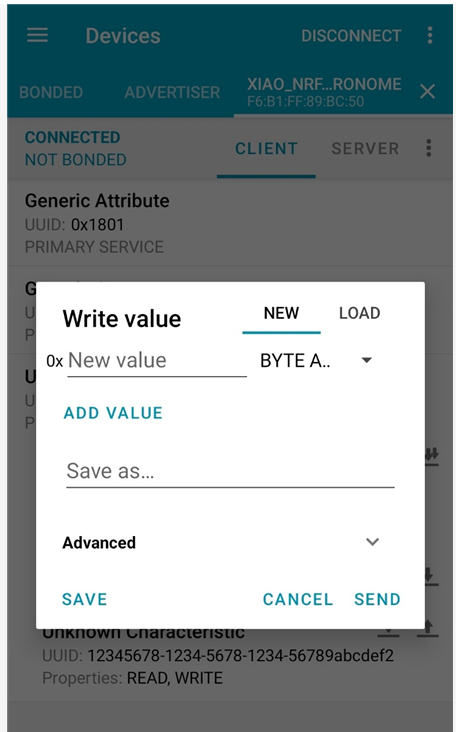Switch to the LOAD tab
The image size is (456, 732).
coord(359,313)
